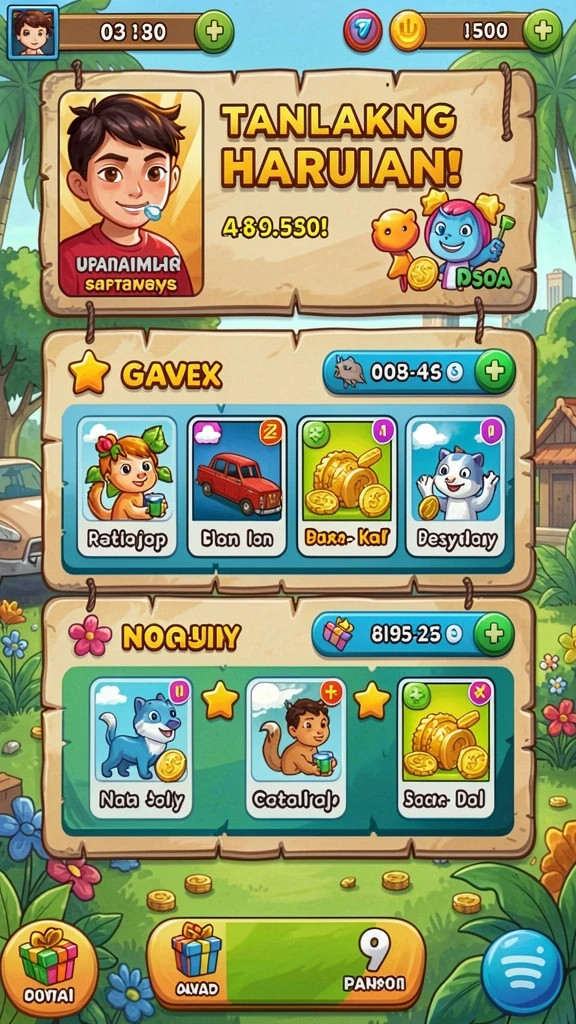Select the Catalraj card
The width and height of the screenshot is (576, 1024).
pos(296,748)
